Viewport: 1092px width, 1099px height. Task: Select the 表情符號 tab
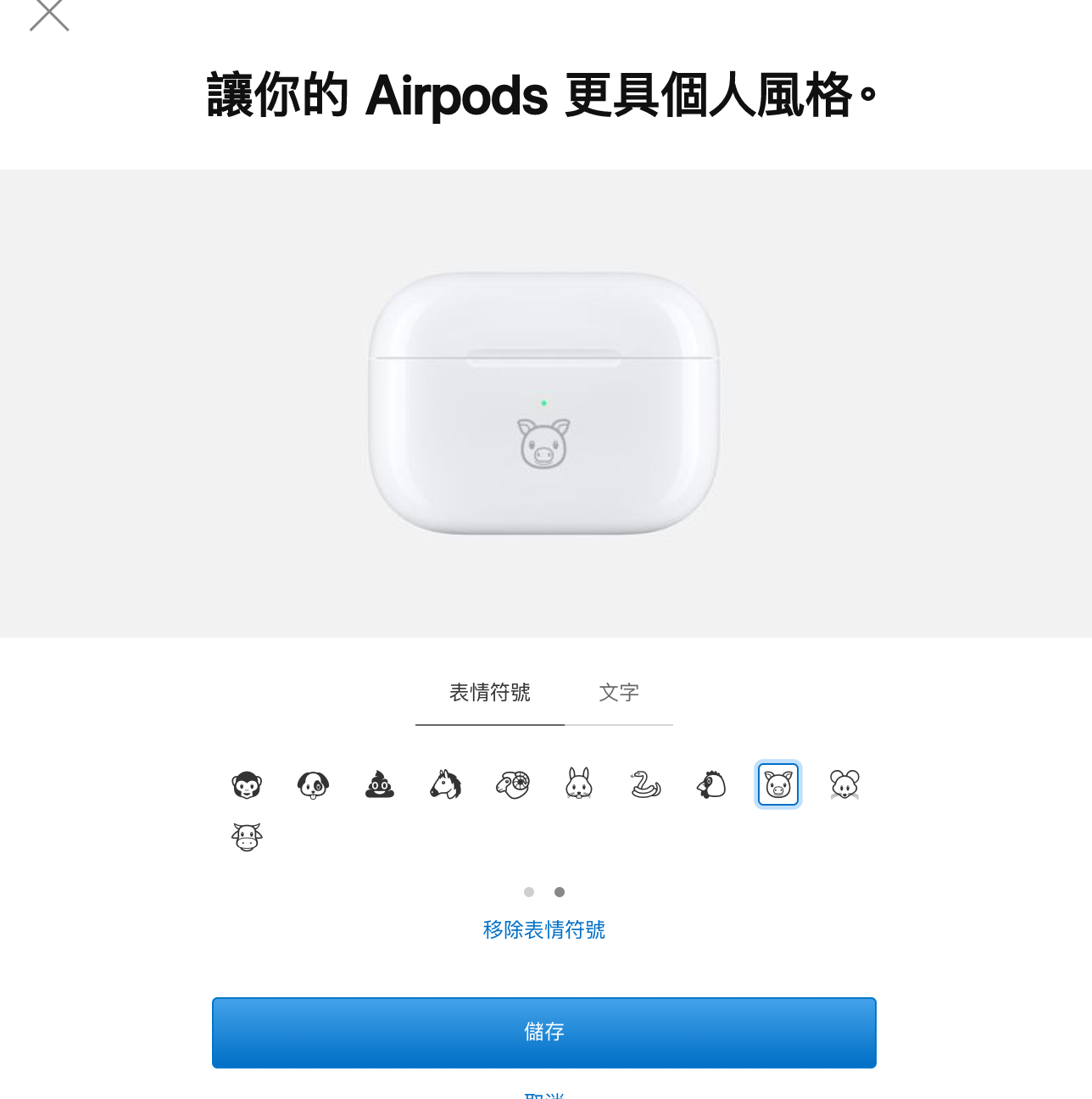(x=489, y=693)
